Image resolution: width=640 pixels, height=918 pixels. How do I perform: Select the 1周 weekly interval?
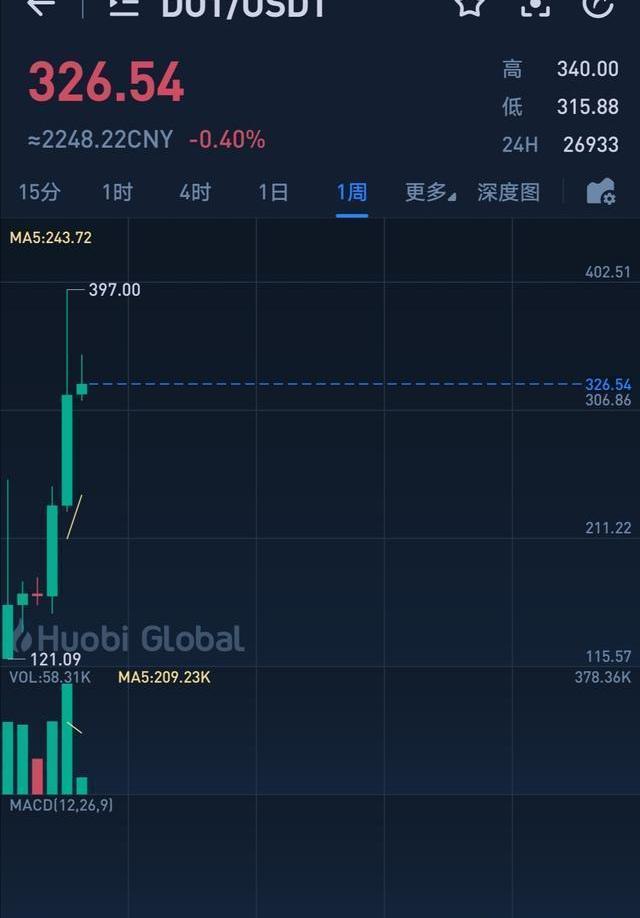point(351,192)
